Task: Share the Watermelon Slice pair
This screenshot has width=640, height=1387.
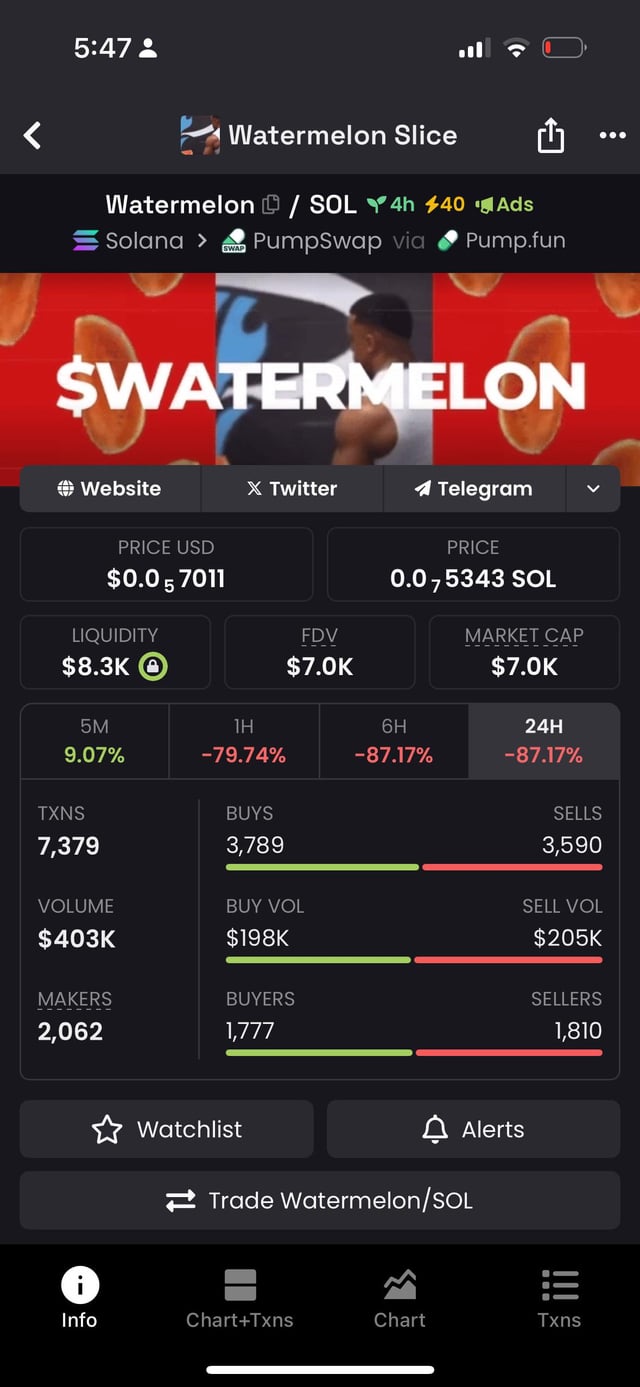Action: 550,135
